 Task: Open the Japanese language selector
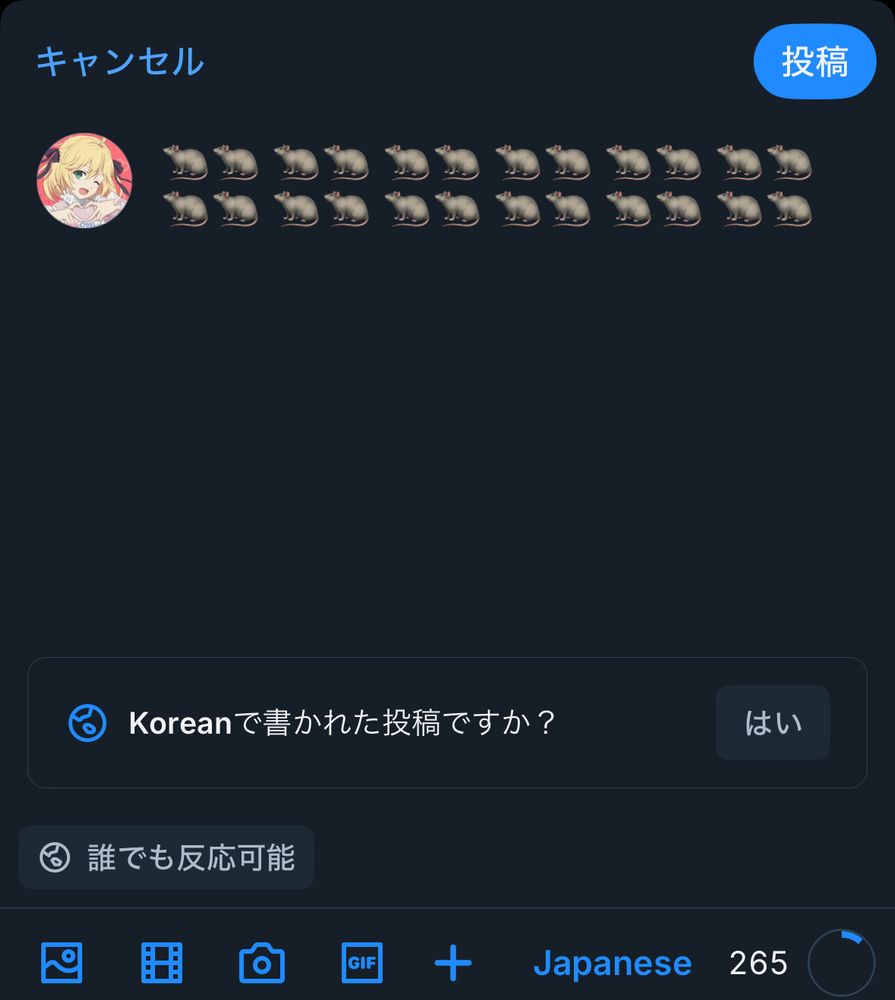click(x=612, y=962)
